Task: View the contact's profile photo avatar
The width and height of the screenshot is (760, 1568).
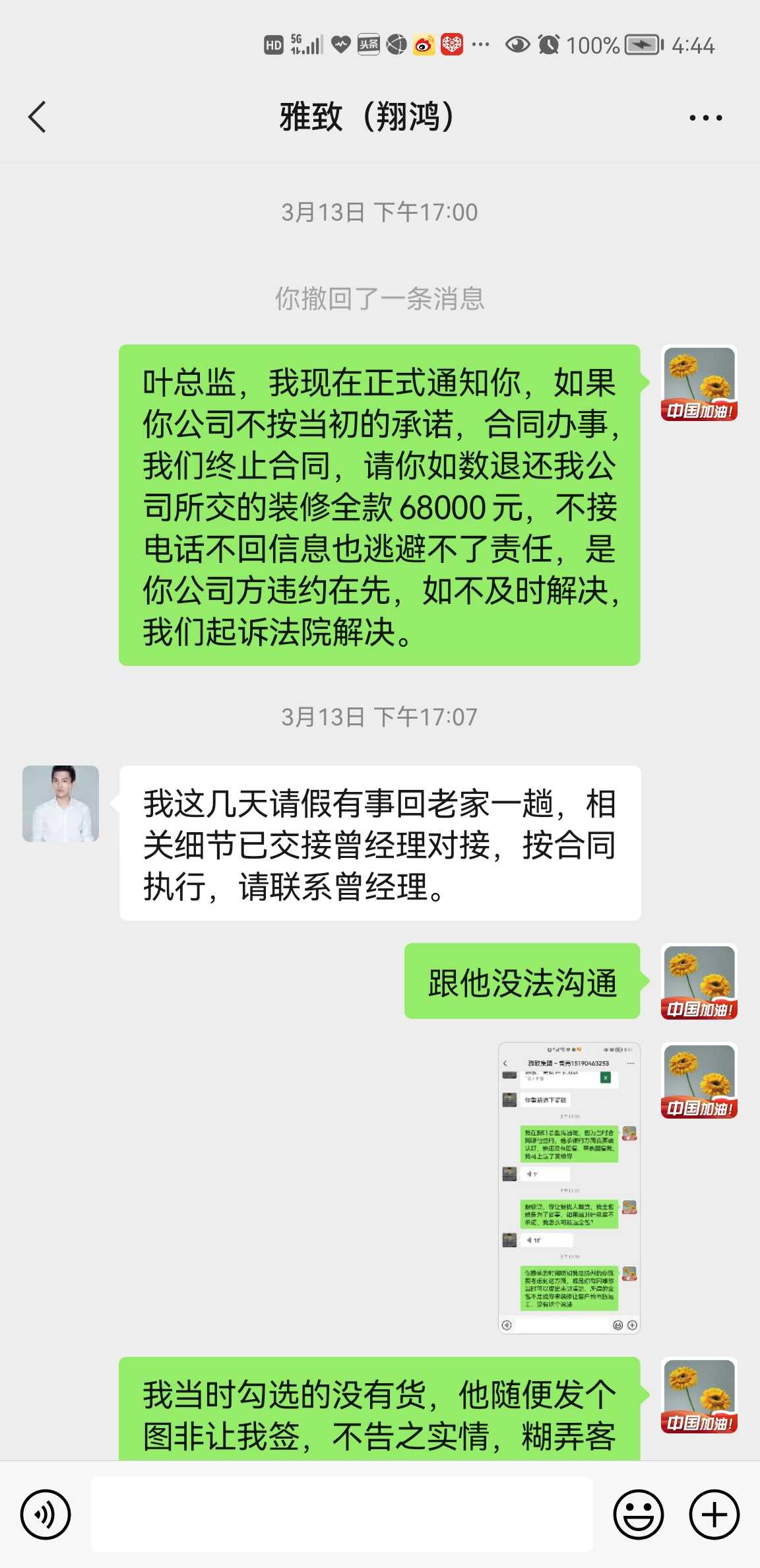Action: pyautogui.click(x=61, y=804)
